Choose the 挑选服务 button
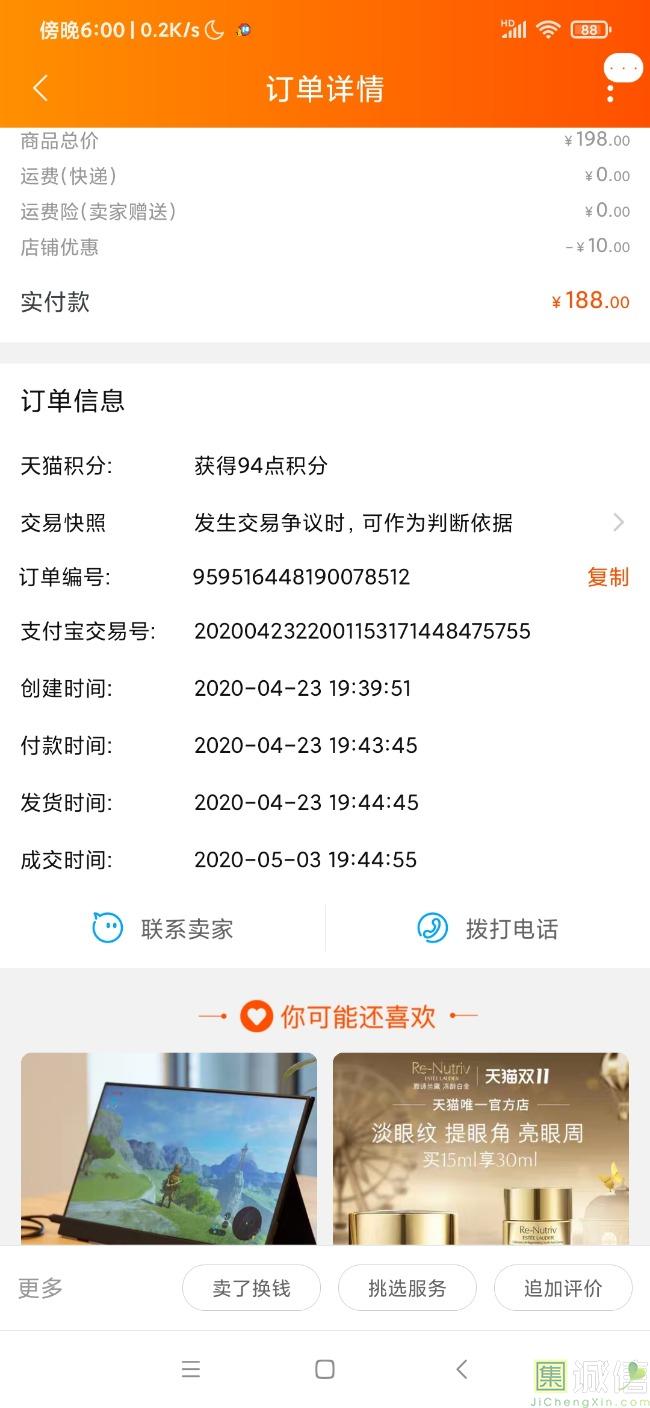650x1408 pixels. 407,1288
